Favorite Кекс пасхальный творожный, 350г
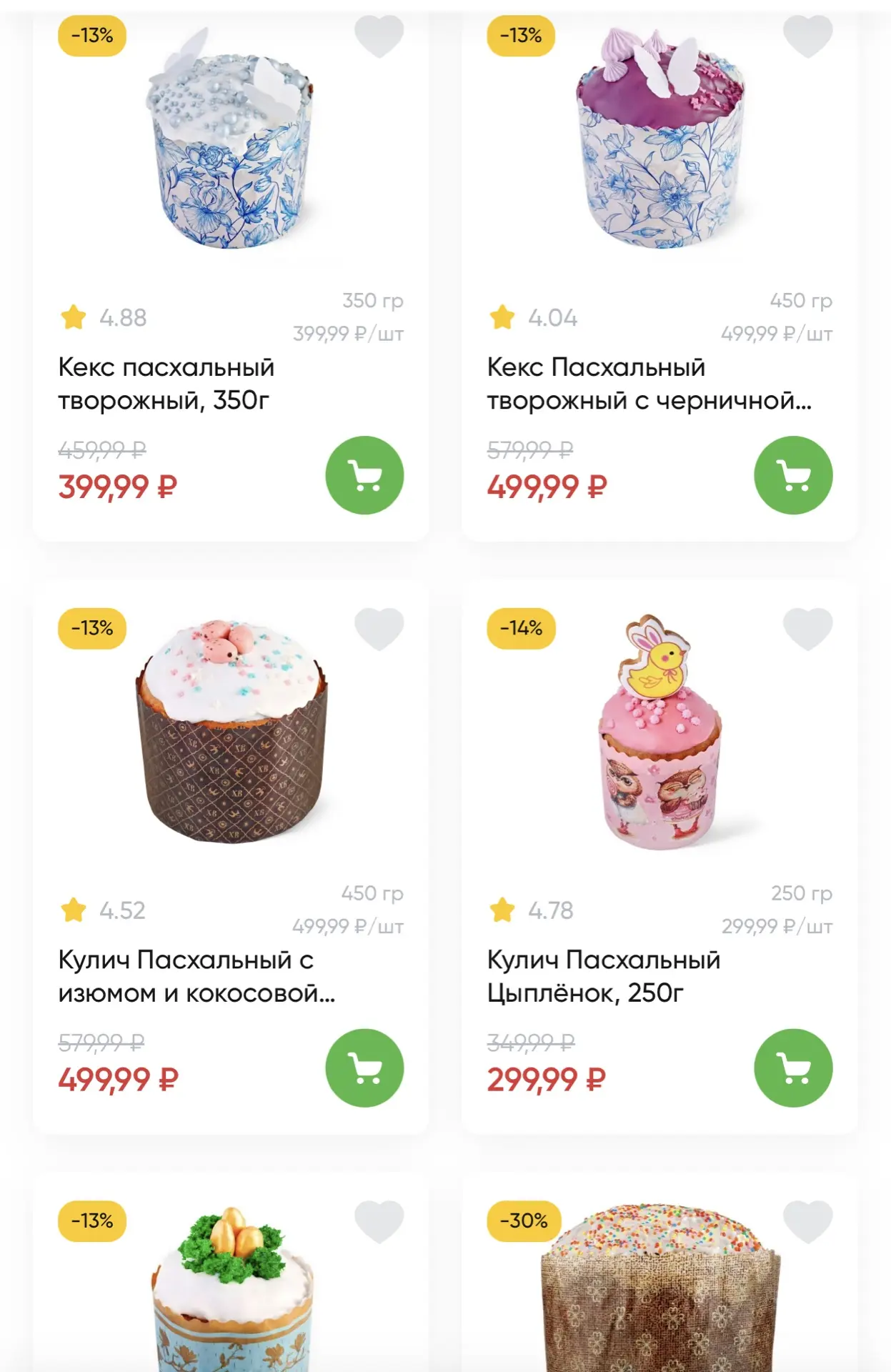Viewport: 891px width, 1372px height. (x=379, y=36)
